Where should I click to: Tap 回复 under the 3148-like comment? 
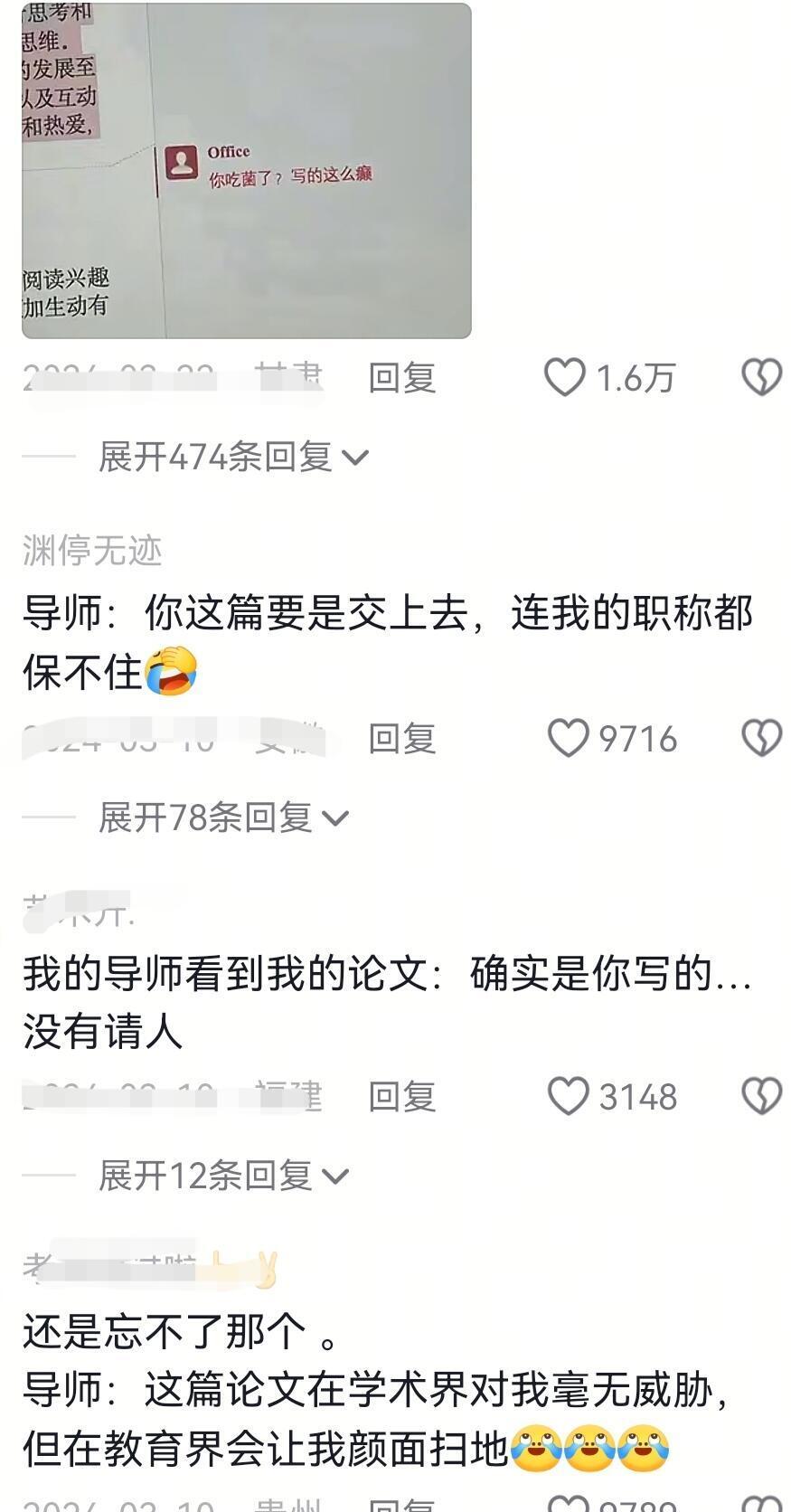pyautogui.click(x=400, y=1097)
